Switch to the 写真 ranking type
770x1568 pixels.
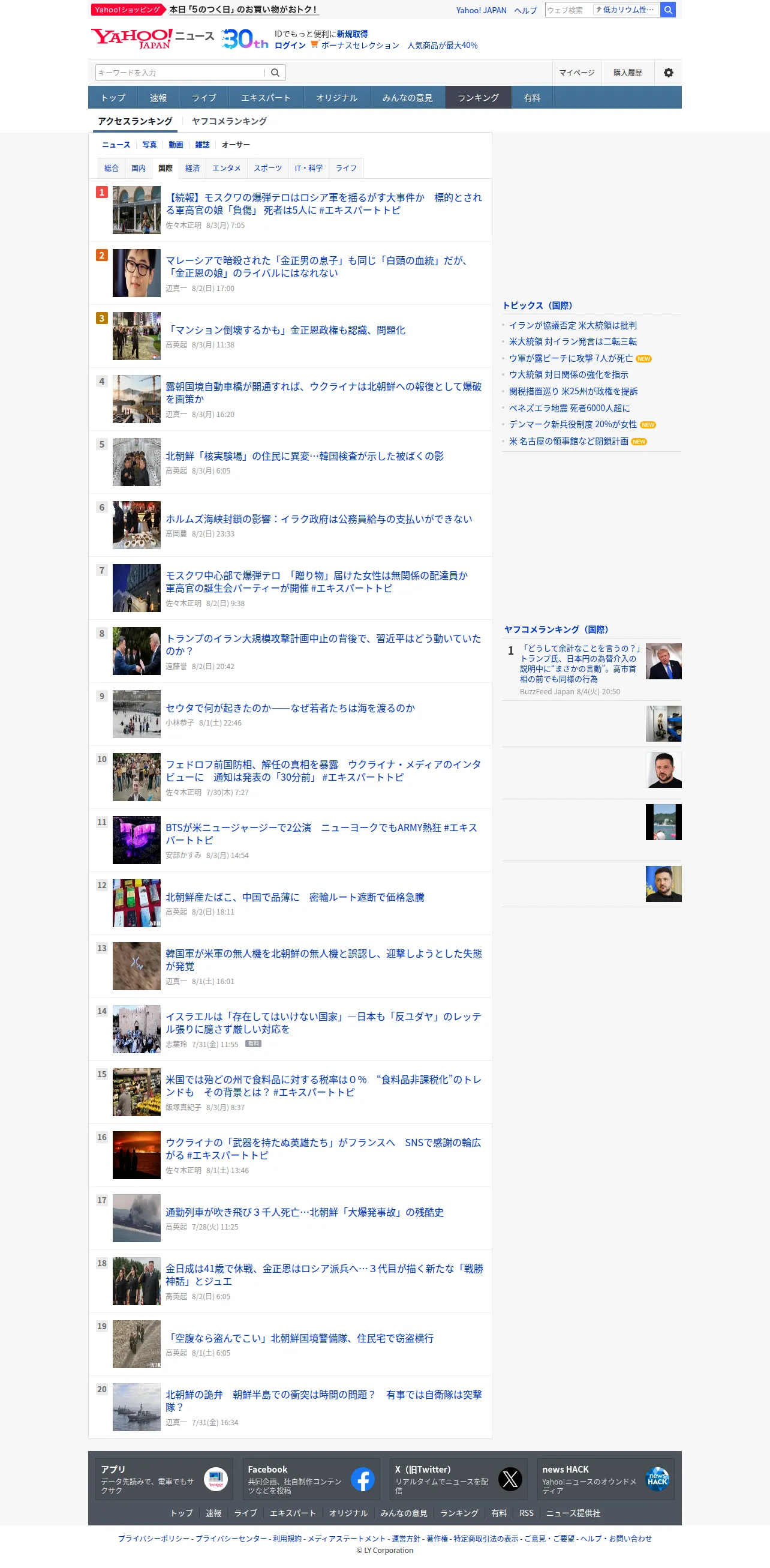point(149,145)
